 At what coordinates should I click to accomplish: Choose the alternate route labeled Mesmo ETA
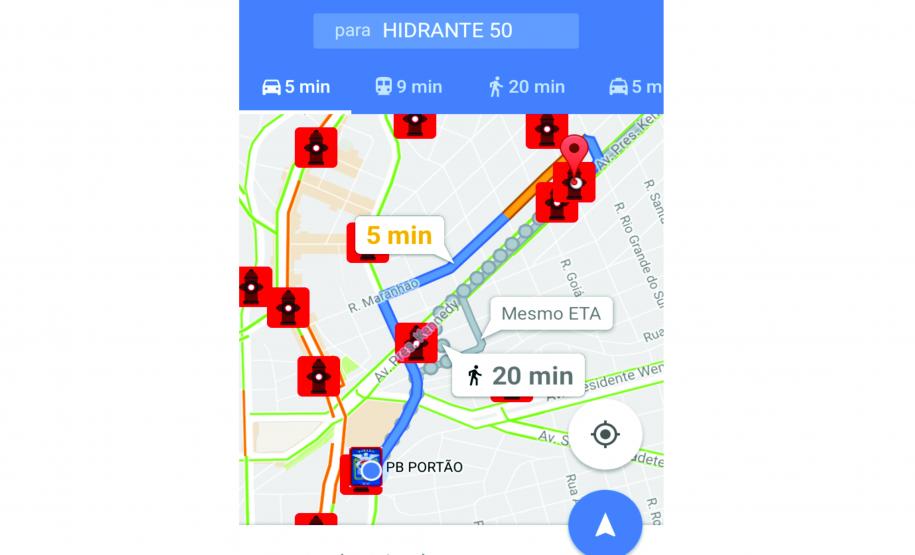[x=550, y=314]
